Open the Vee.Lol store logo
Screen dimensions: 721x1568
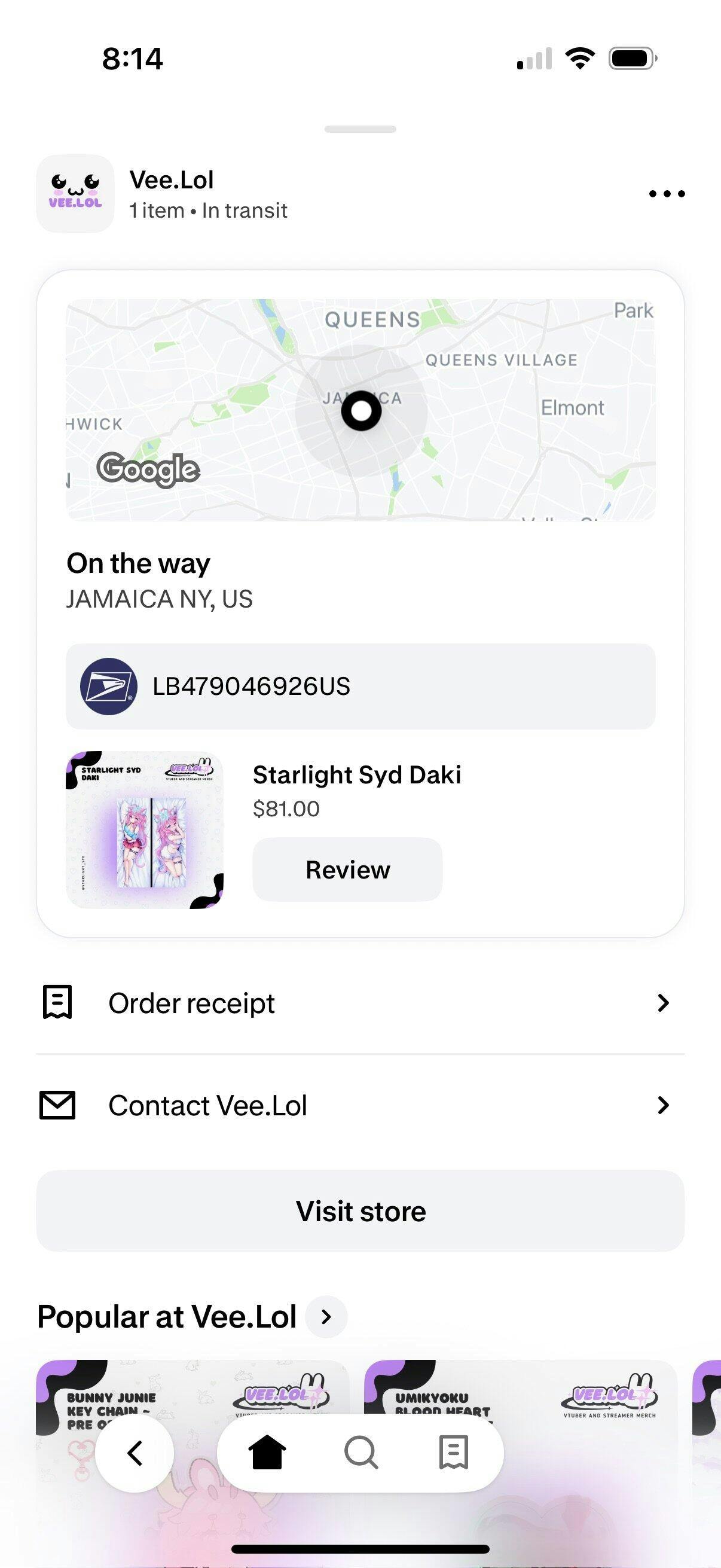pyautogui.click(x=75, y=194)
